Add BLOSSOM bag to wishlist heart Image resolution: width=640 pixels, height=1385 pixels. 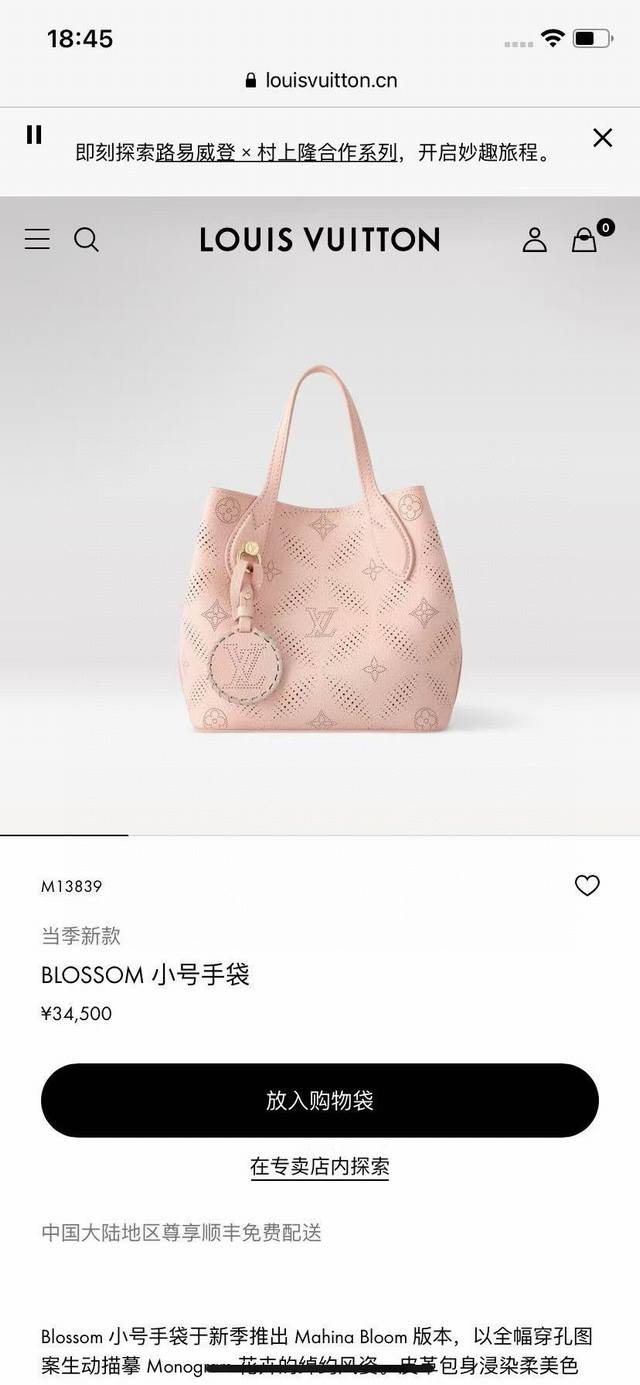(x=587, y=885)
